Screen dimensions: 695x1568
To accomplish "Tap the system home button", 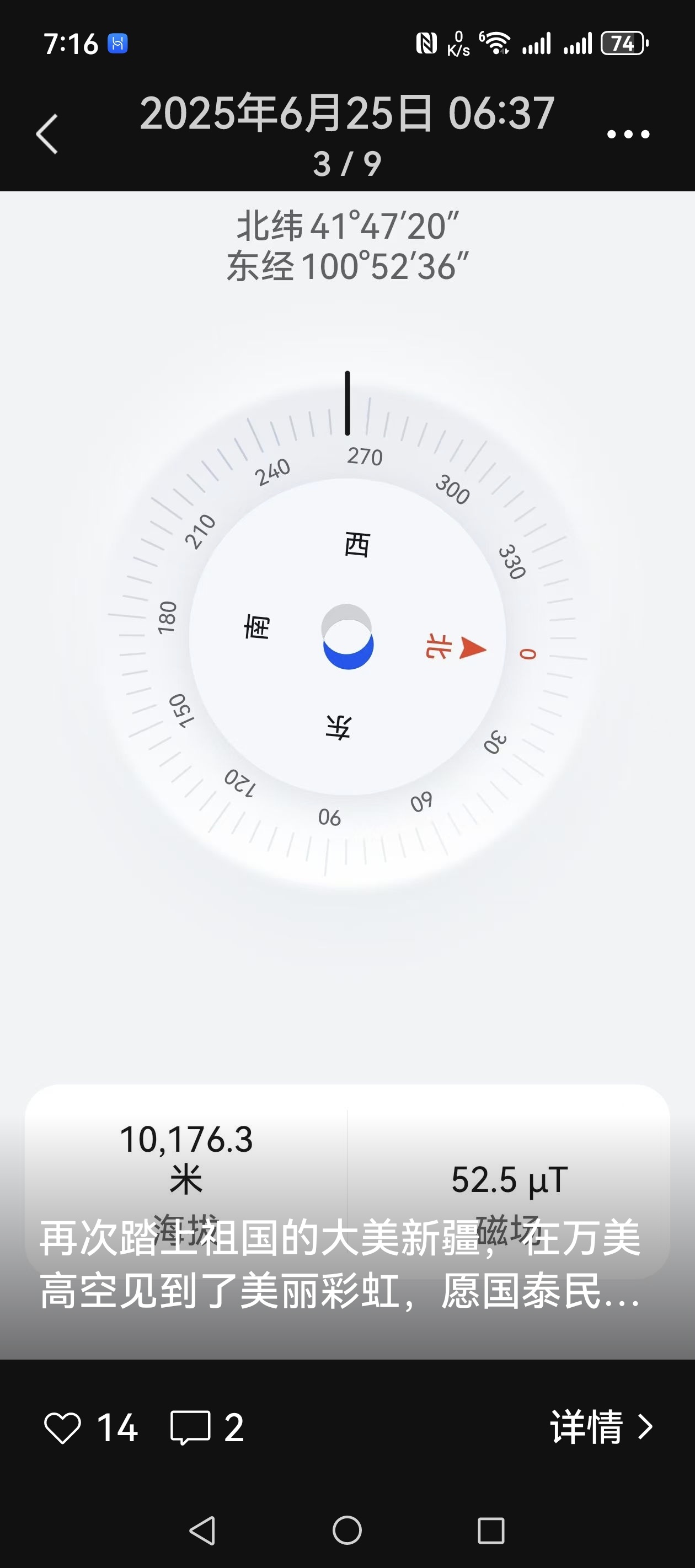I will (347, 1529).
